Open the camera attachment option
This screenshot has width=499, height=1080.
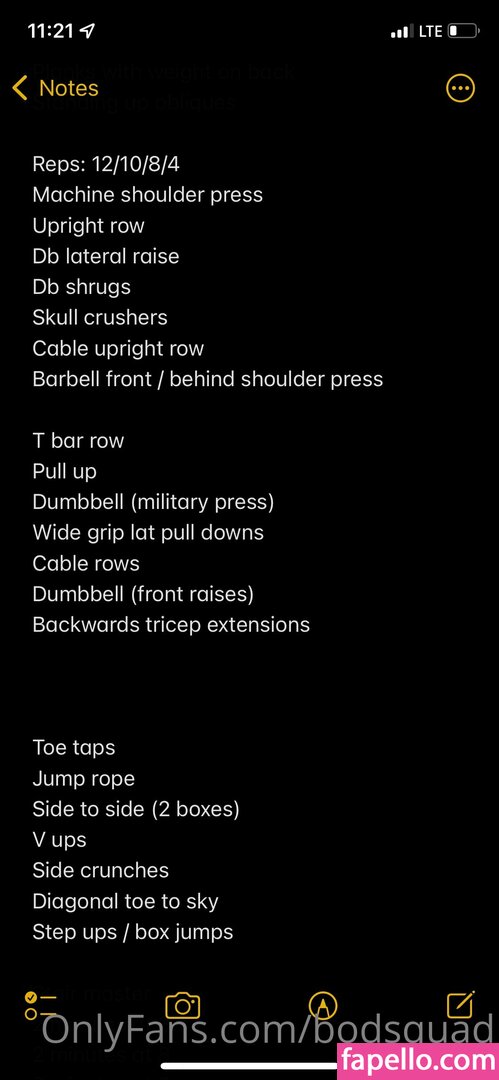[183, 1006]
